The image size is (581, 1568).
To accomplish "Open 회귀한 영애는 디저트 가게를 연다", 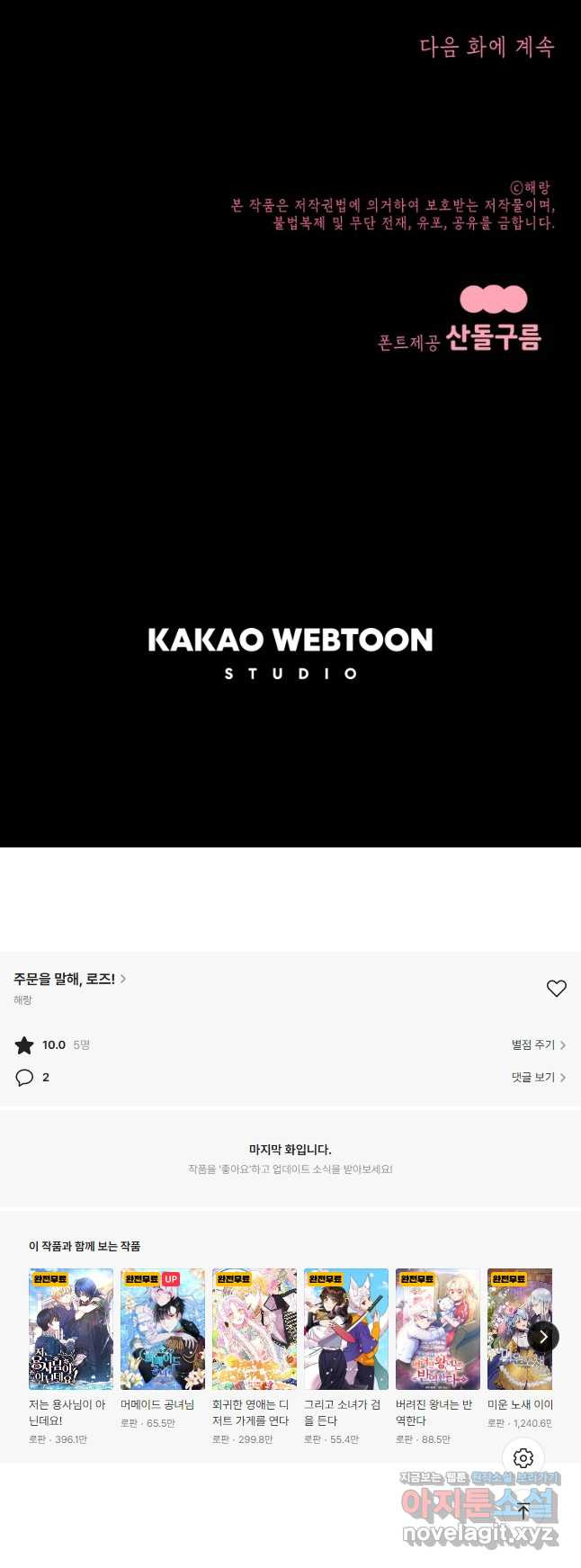I will coord(255,1329).
